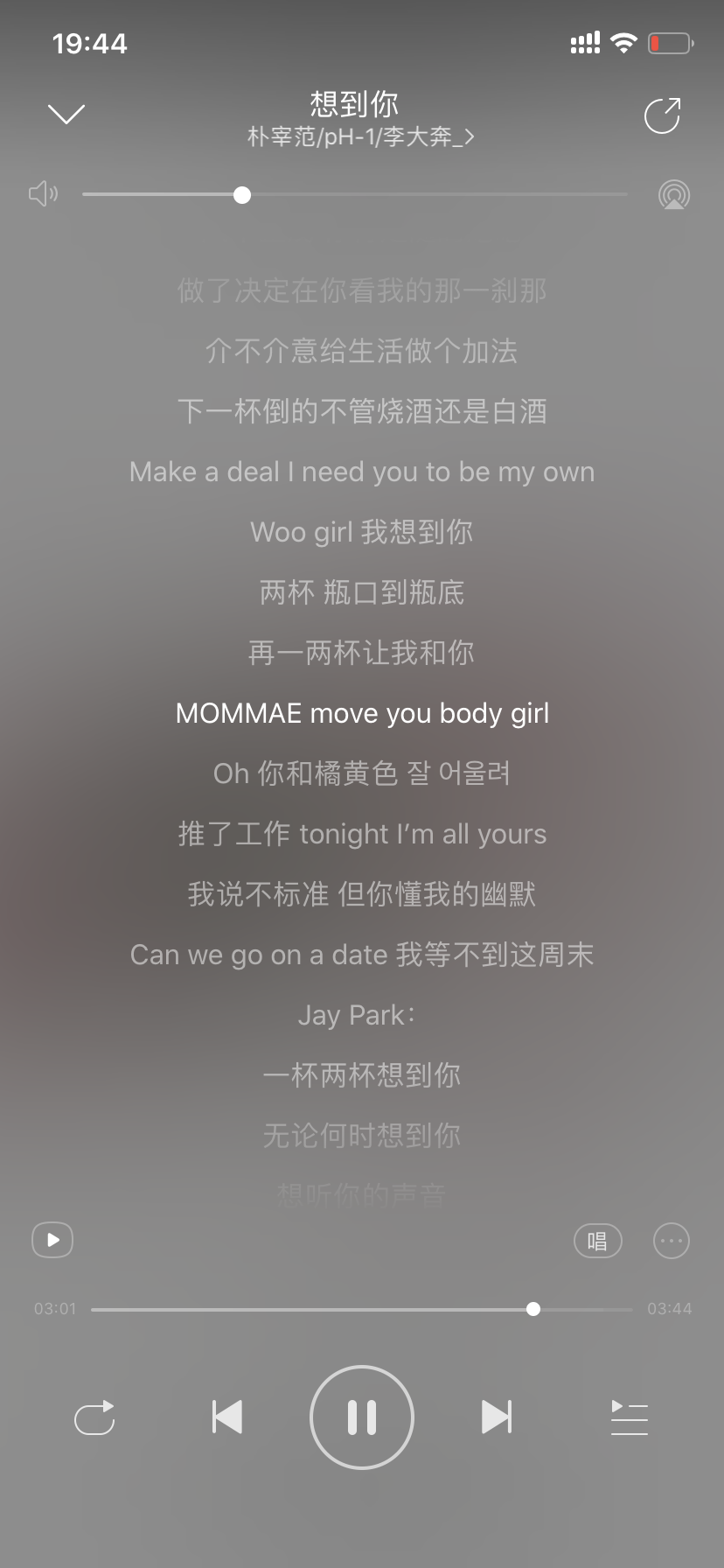Skip to the next track
Viewport: 724px width, 1568px height.
(497, 1417)
